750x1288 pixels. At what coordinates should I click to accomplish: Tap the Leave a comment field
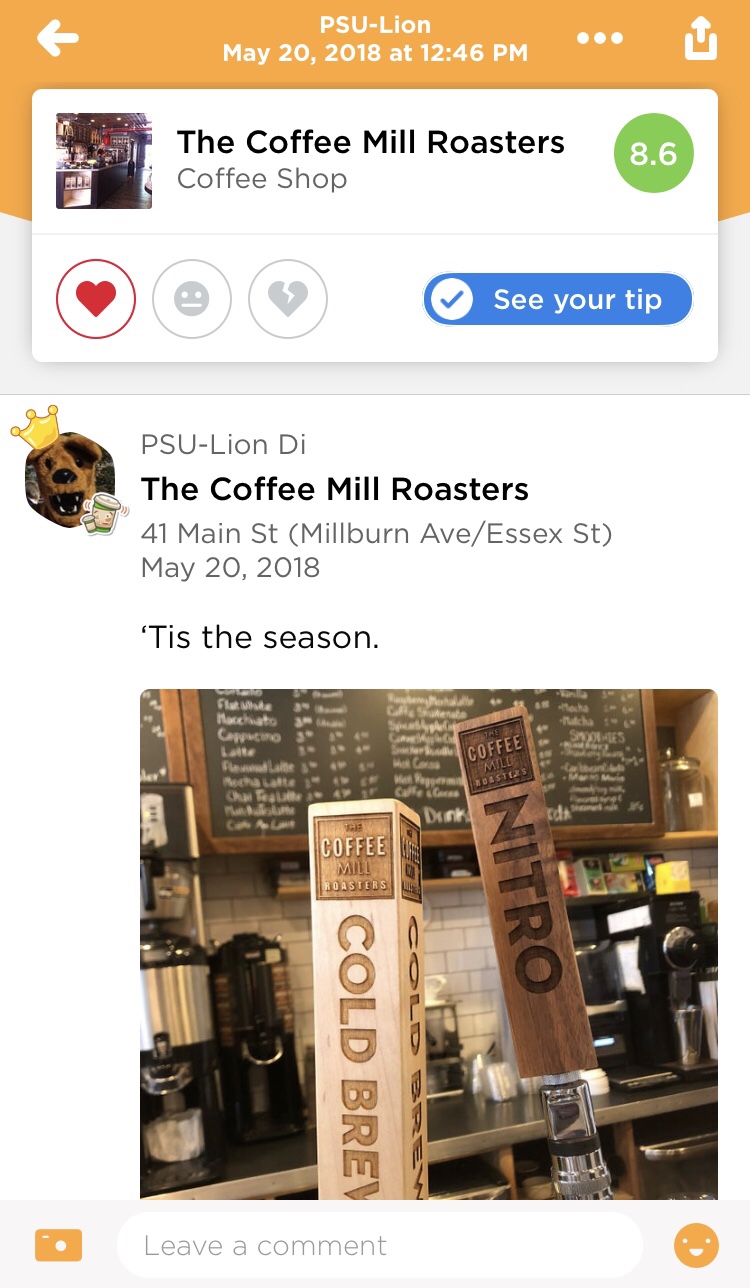tap(380, 1245)
